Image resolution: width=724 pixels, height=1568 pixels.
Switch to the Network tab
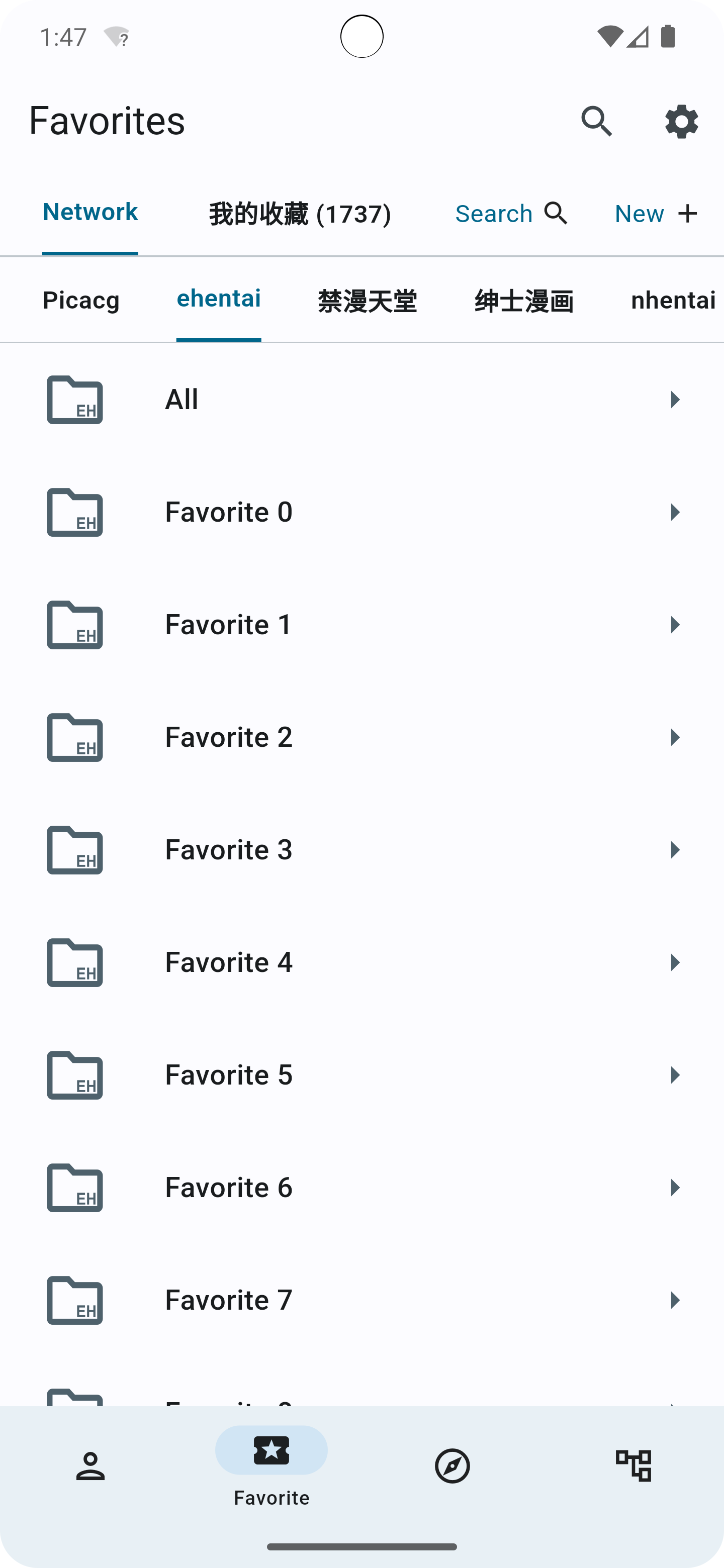(x=90, y=212)
